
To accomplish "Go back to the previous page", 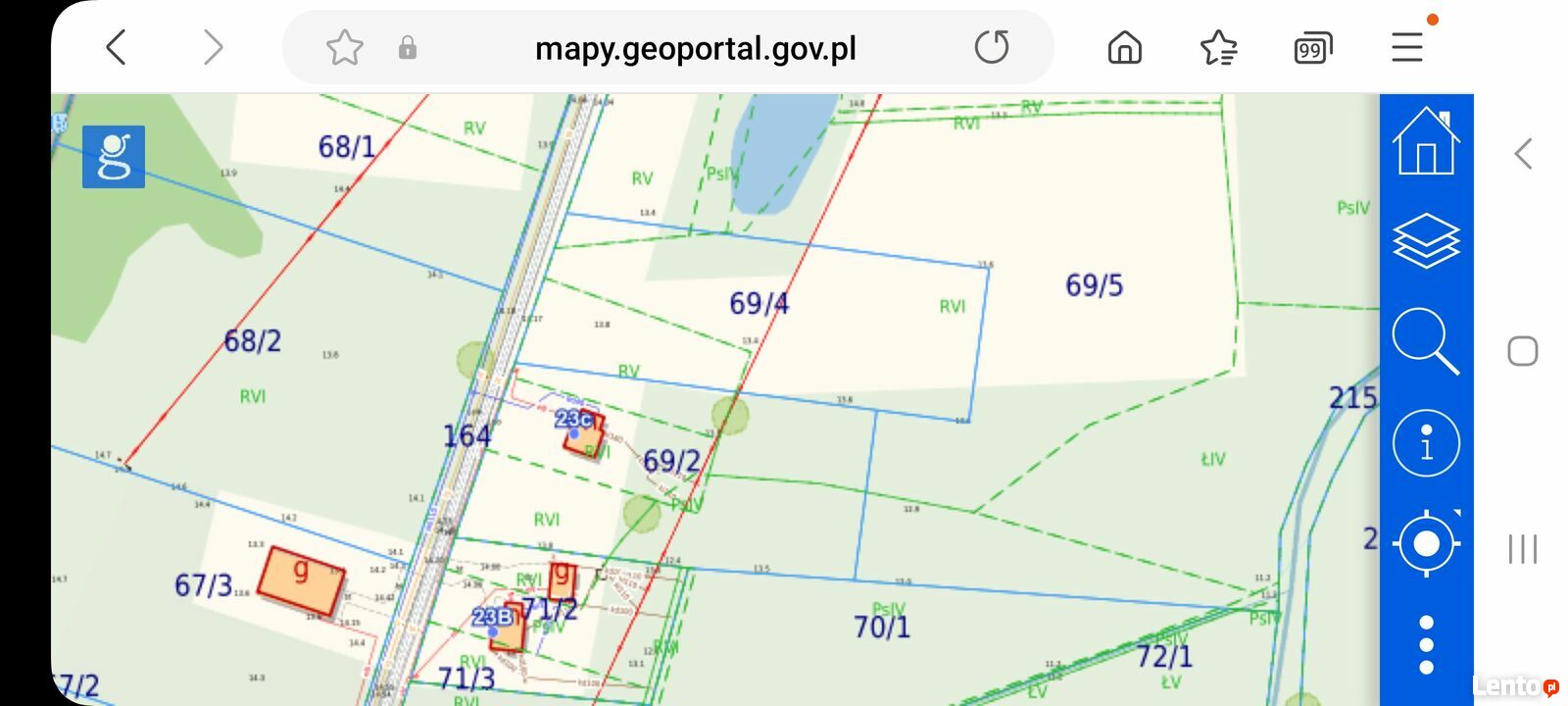I will [x=116, y=47].
